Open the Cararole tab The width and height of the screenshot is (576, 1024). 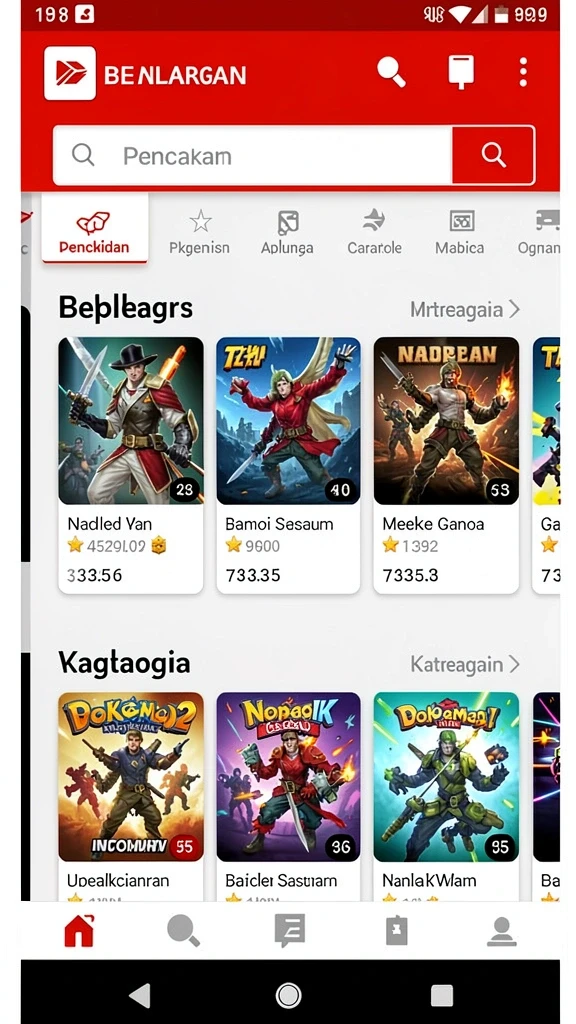[374, 232]
